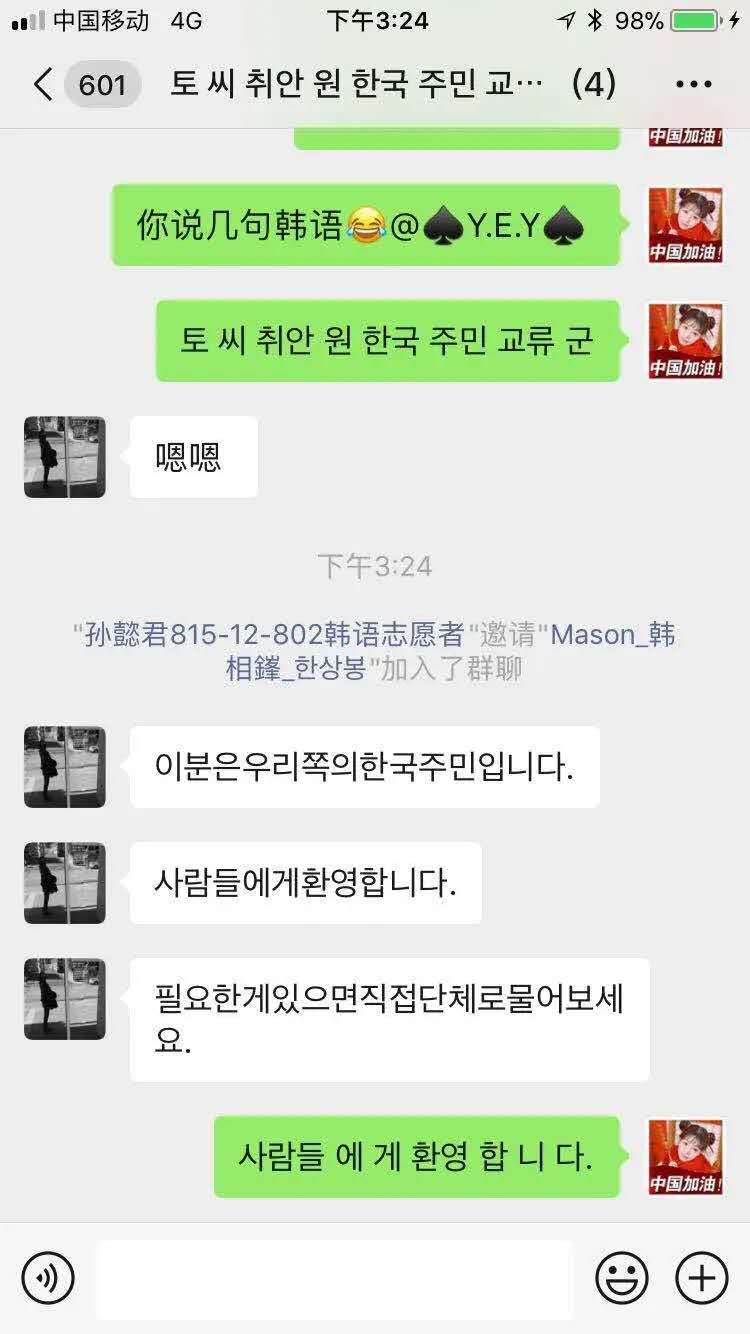Tap the inviter name 孙懿君815-12-802韩语志愿者
This screenshot has height=1334, width=750.
(274, 634)
